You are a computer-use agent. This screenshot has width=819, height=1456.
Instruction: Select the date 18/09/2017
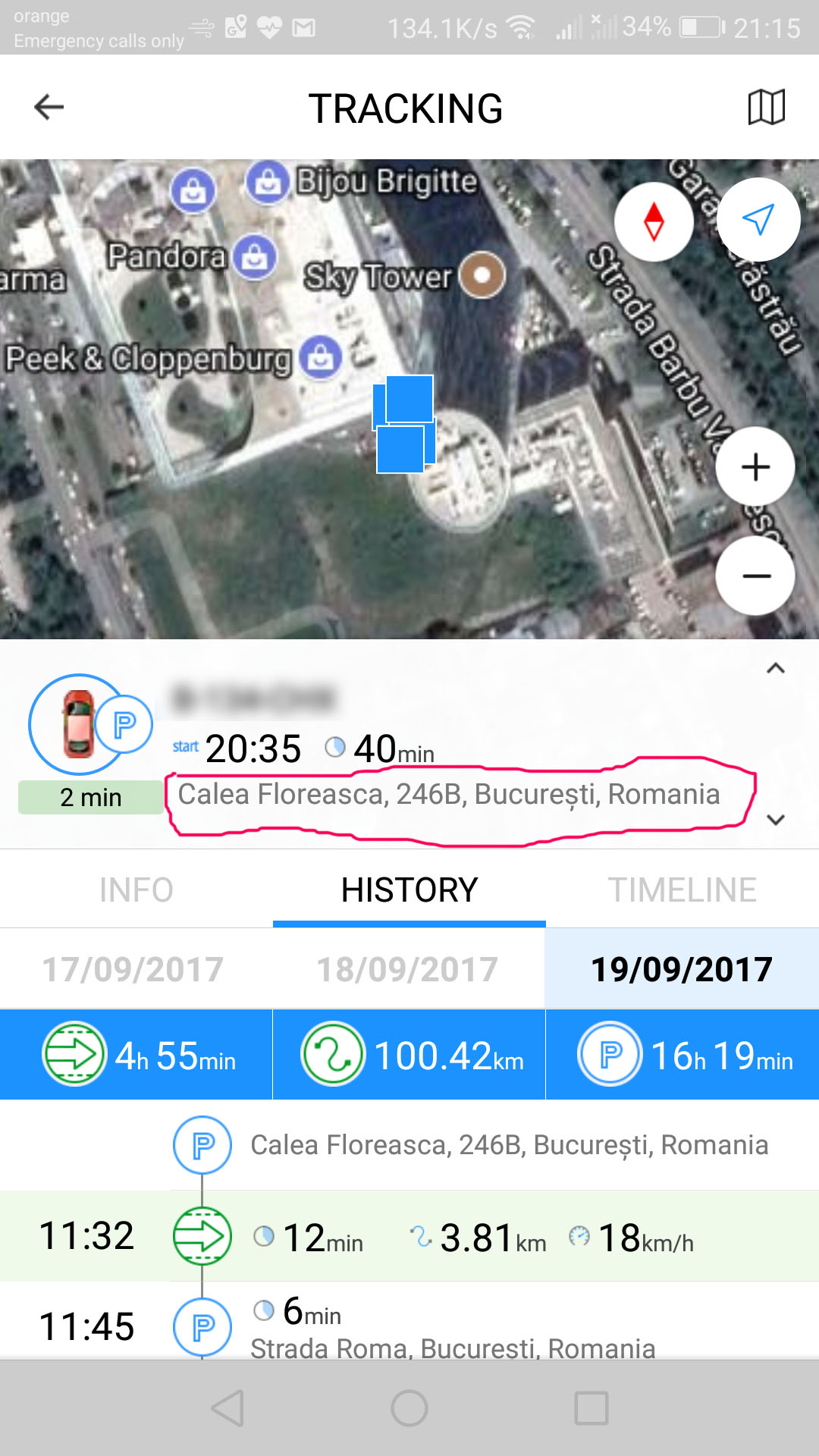408,969
